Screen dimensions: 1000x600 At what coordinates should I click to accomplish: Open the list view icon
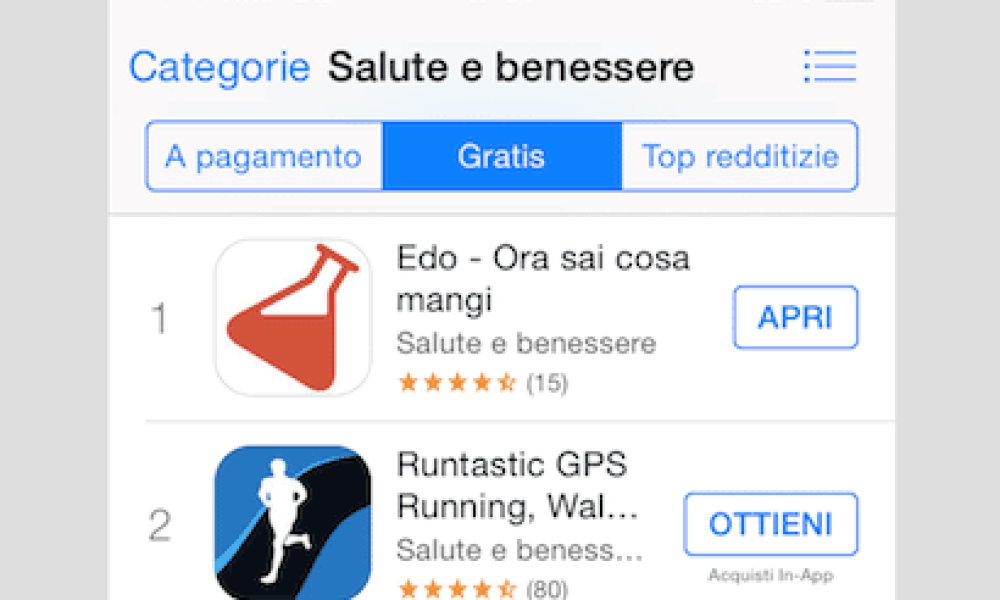coord(830,67)
